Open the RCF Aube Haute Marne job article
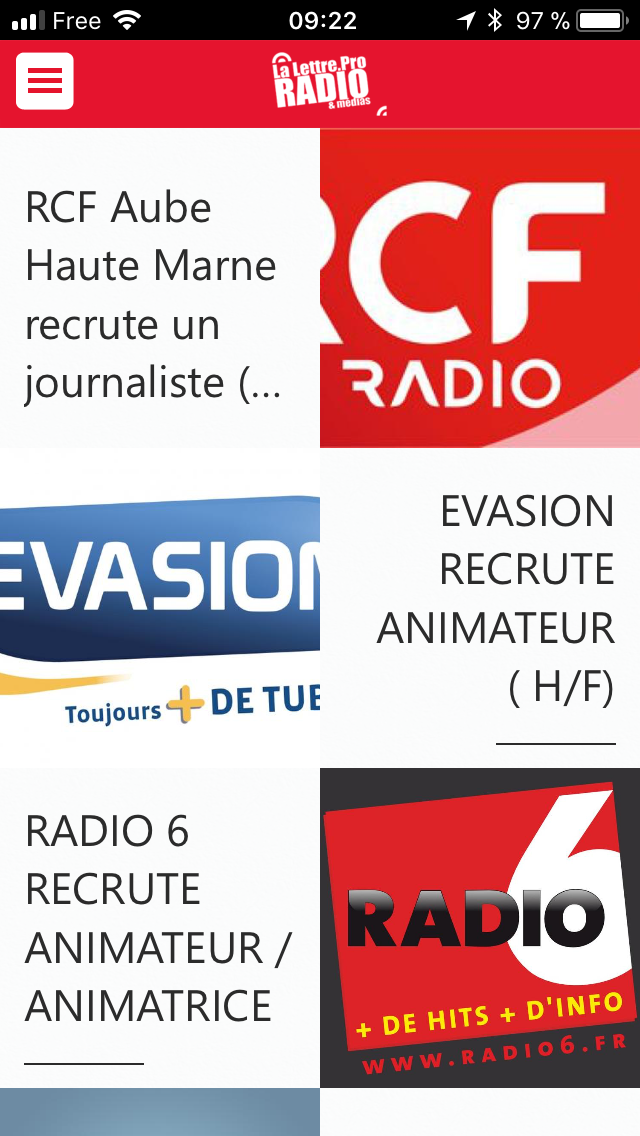The height and width of the screenshot is (1136, 640). pyautogui.click(x=152, y=295)
